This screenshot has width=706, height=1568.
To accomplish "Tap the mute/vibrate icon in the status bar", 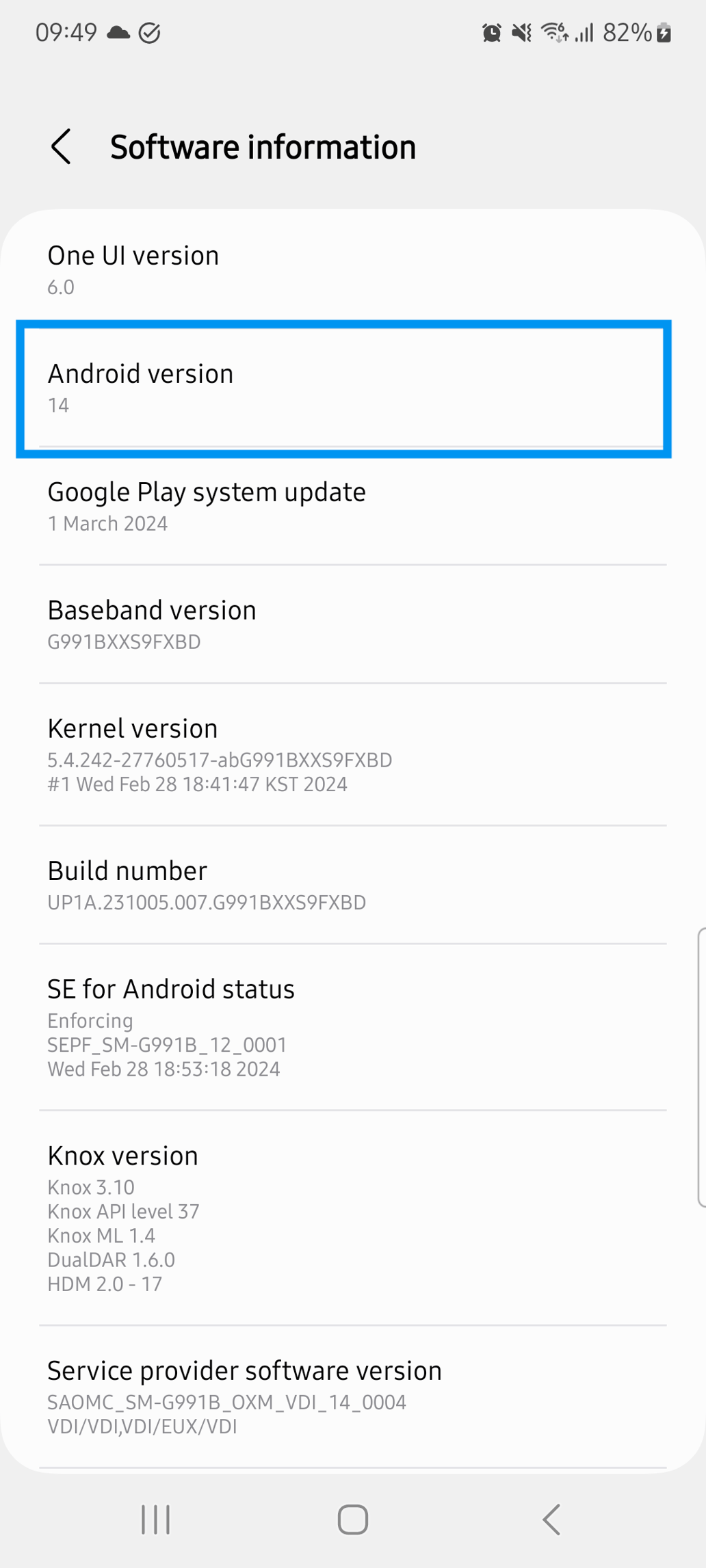I will [521, 32].
